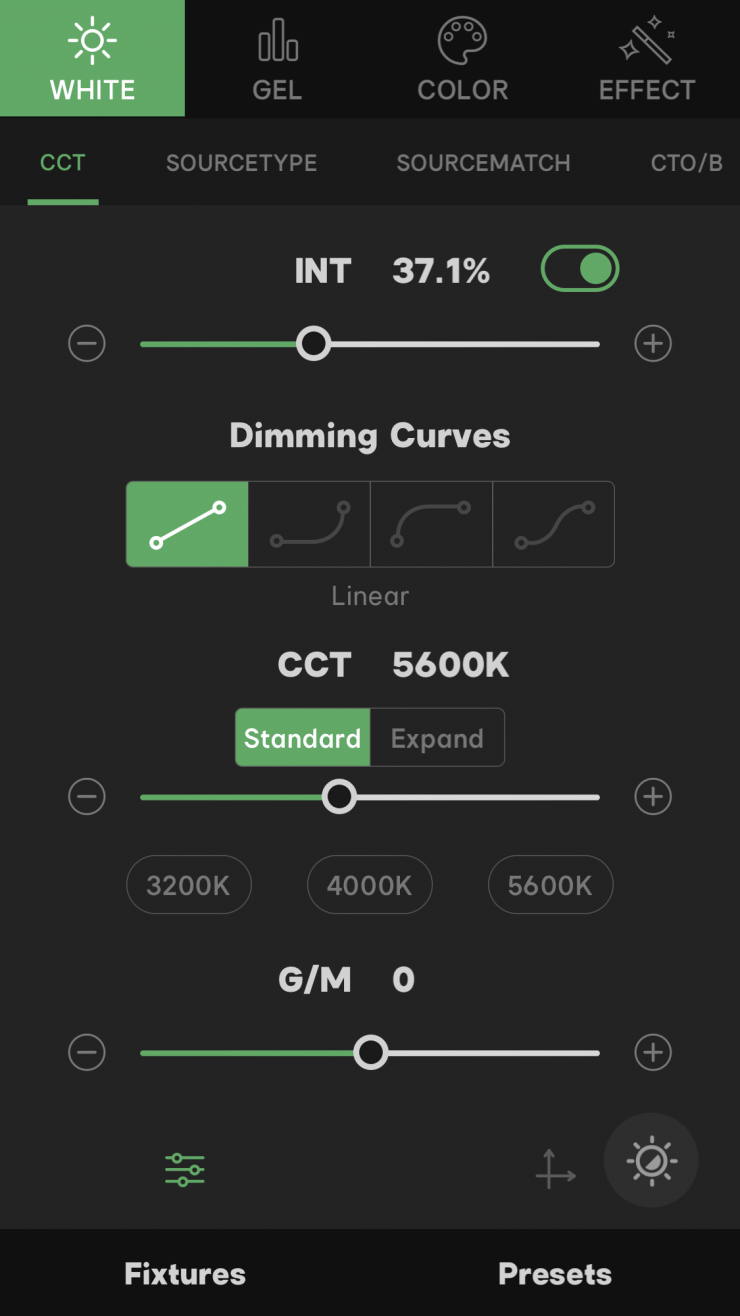Apply the 3200K preset chip
The height and width of the screenshot is (1316, 740).
pyautogui.click(x=188, y=885)
